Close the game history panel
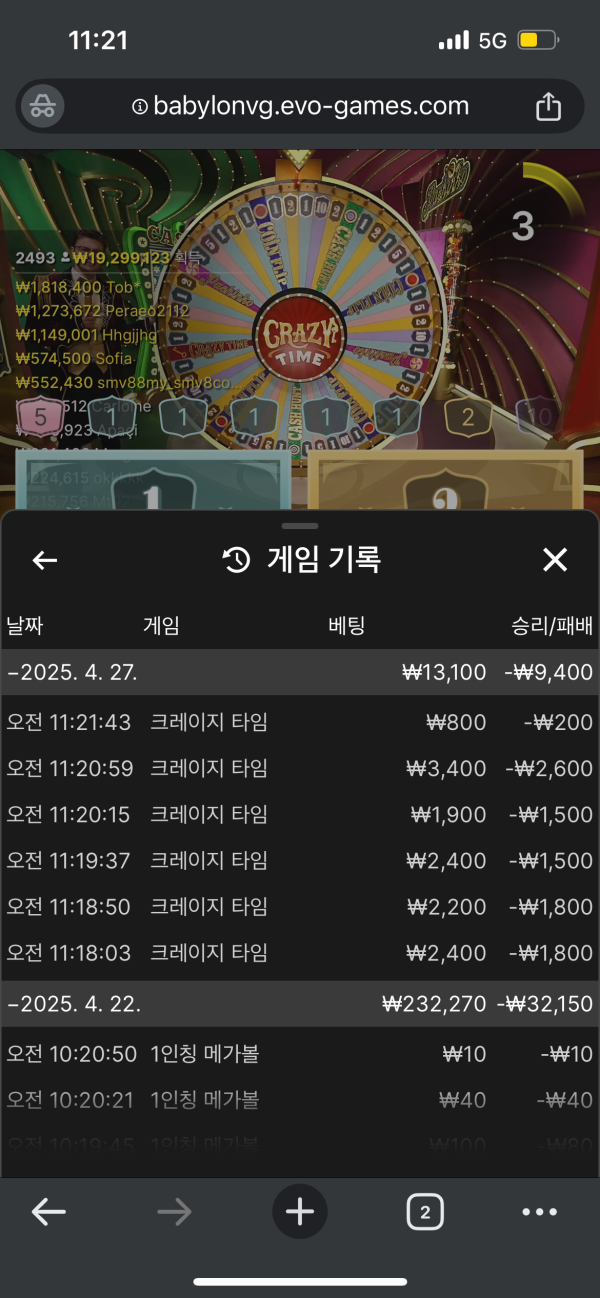Viewport: 600px width, 1298px height. point(555,560)
